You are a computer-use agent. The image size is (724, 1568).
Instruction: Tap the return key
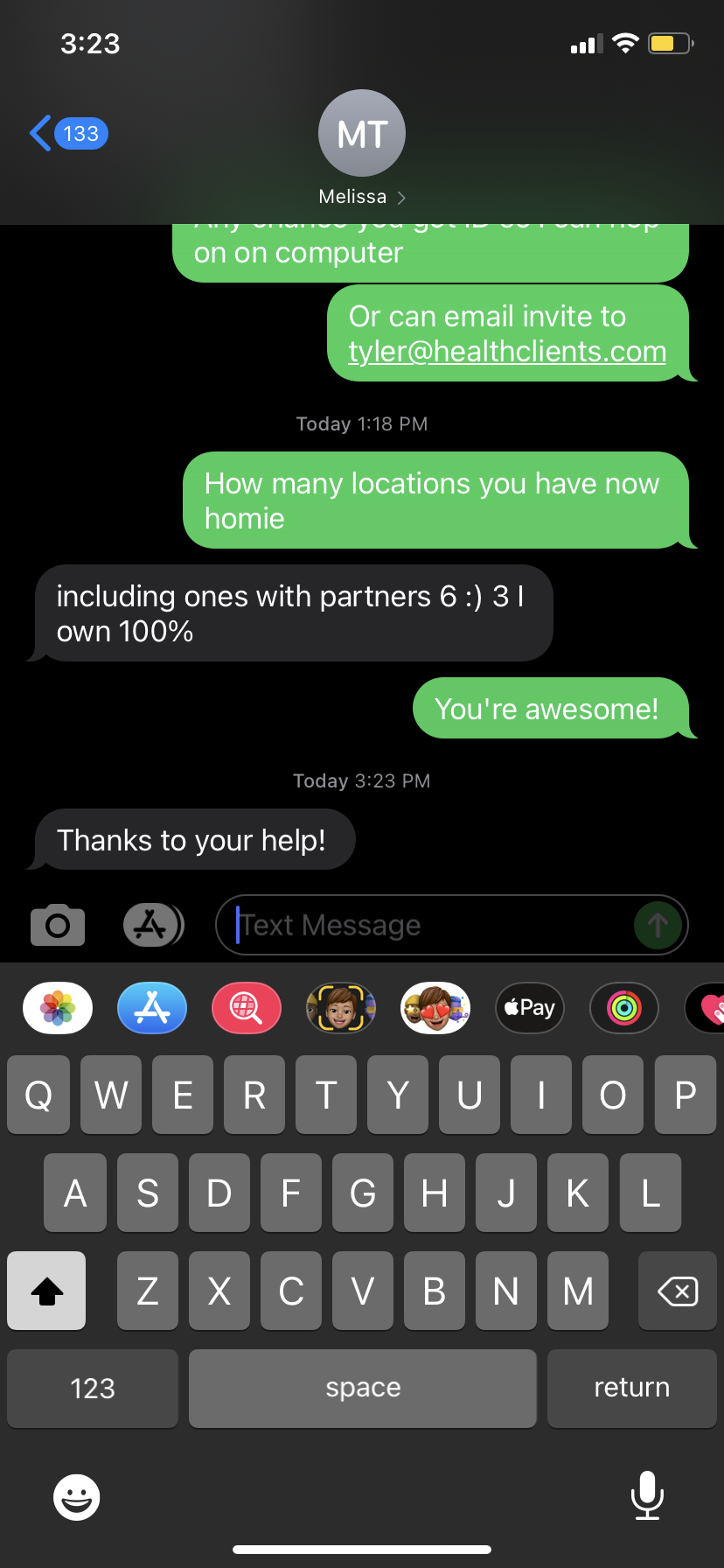[631, 1389]
